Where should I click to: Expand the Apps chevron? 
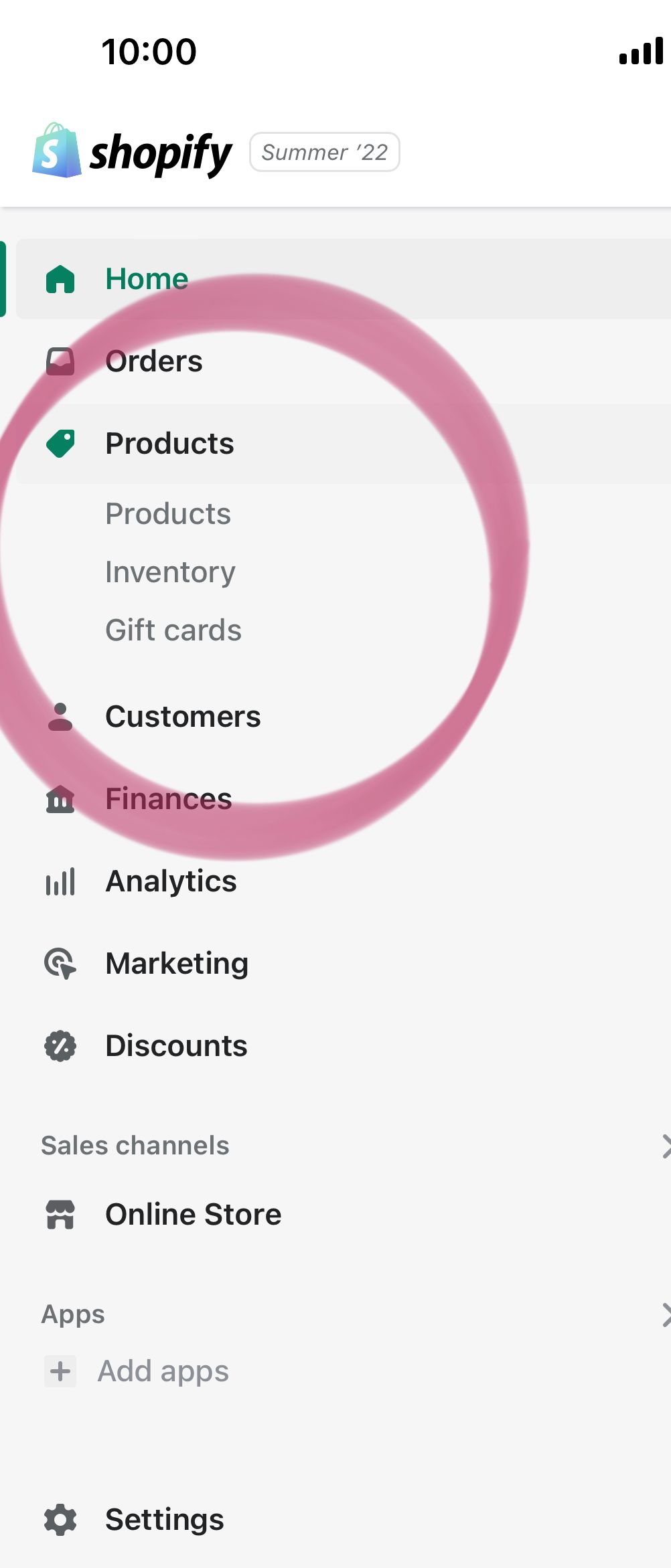(664, 1314)
